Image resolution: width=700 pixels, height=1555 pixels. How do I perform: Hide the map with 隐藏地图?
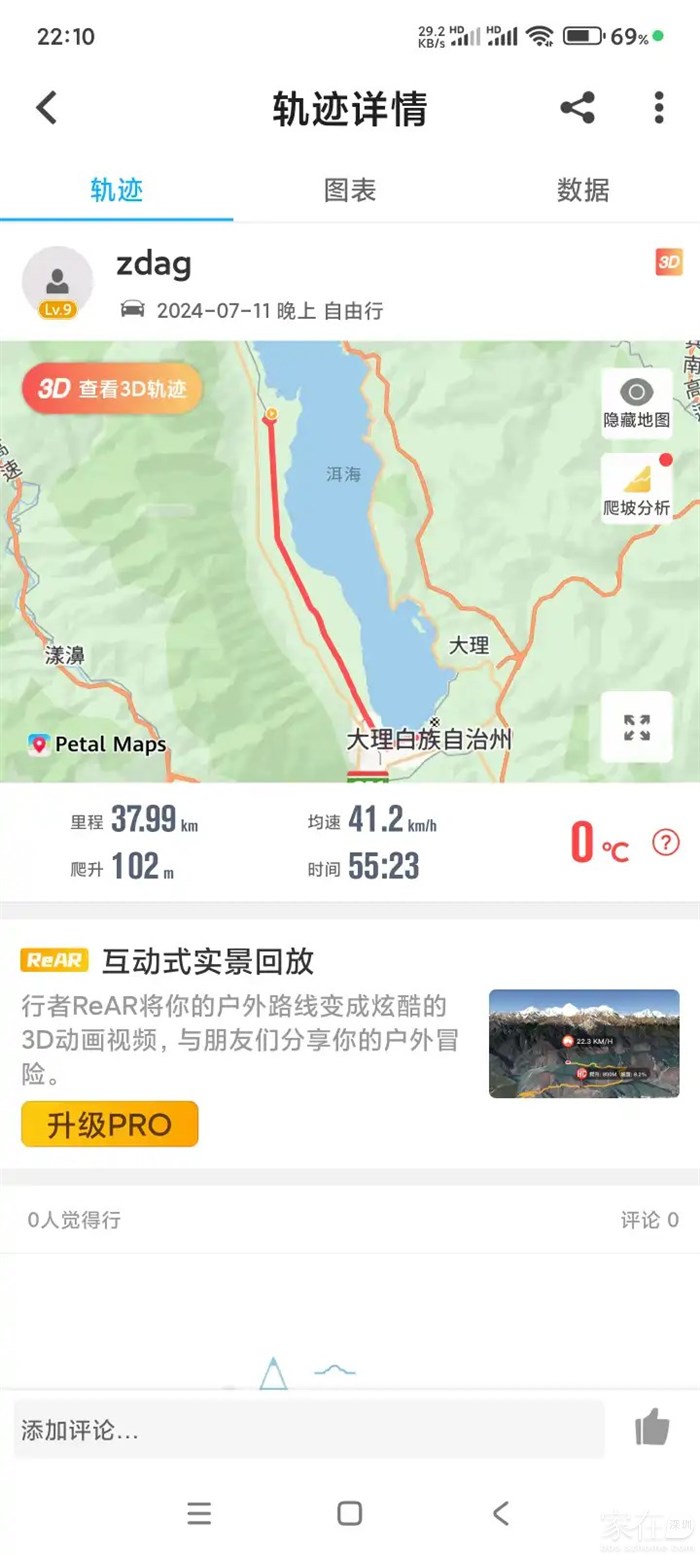pos(637,403)
